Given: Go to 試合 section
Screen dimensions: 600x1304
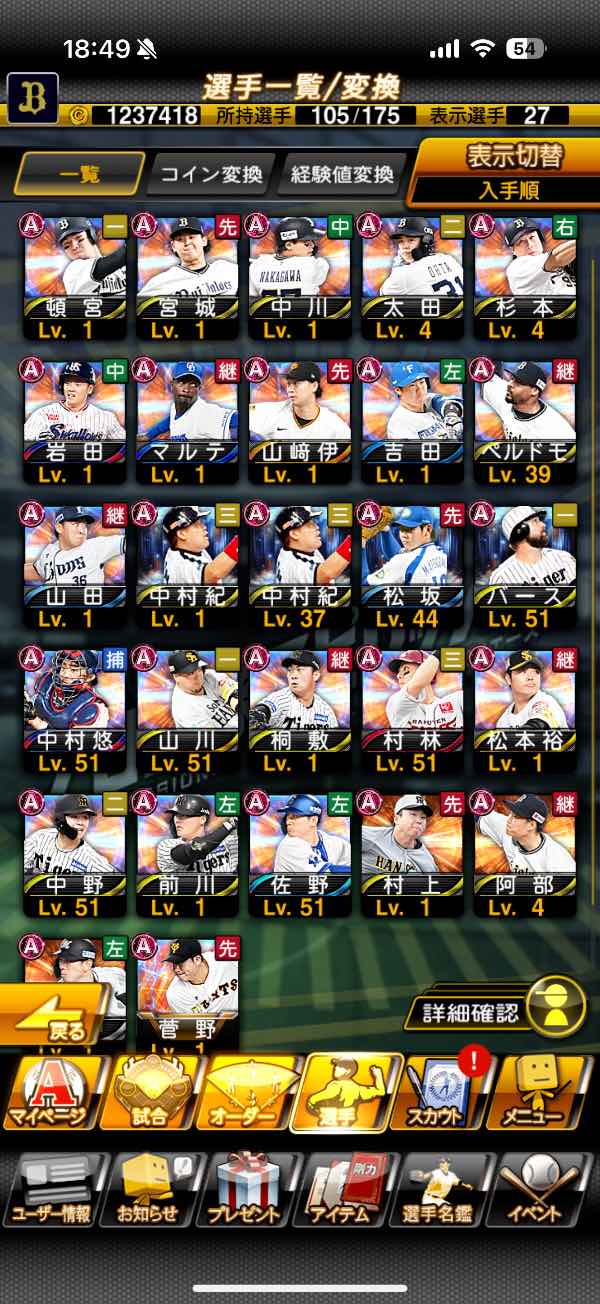Looking at the screenshot, I should [x=150, y=1092].
